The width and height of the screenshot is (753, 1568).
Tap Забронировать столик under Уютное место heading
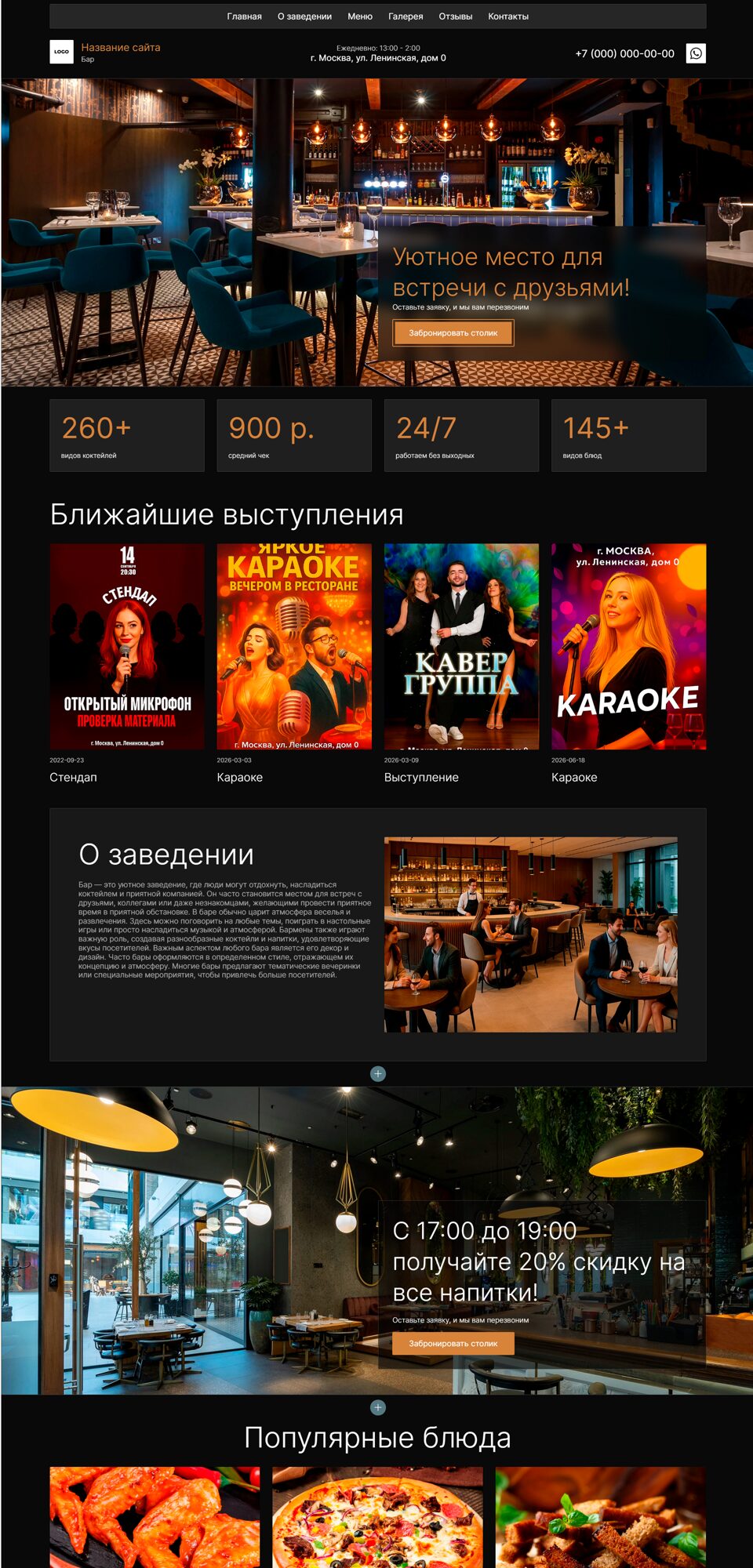[x=453, y=333]
